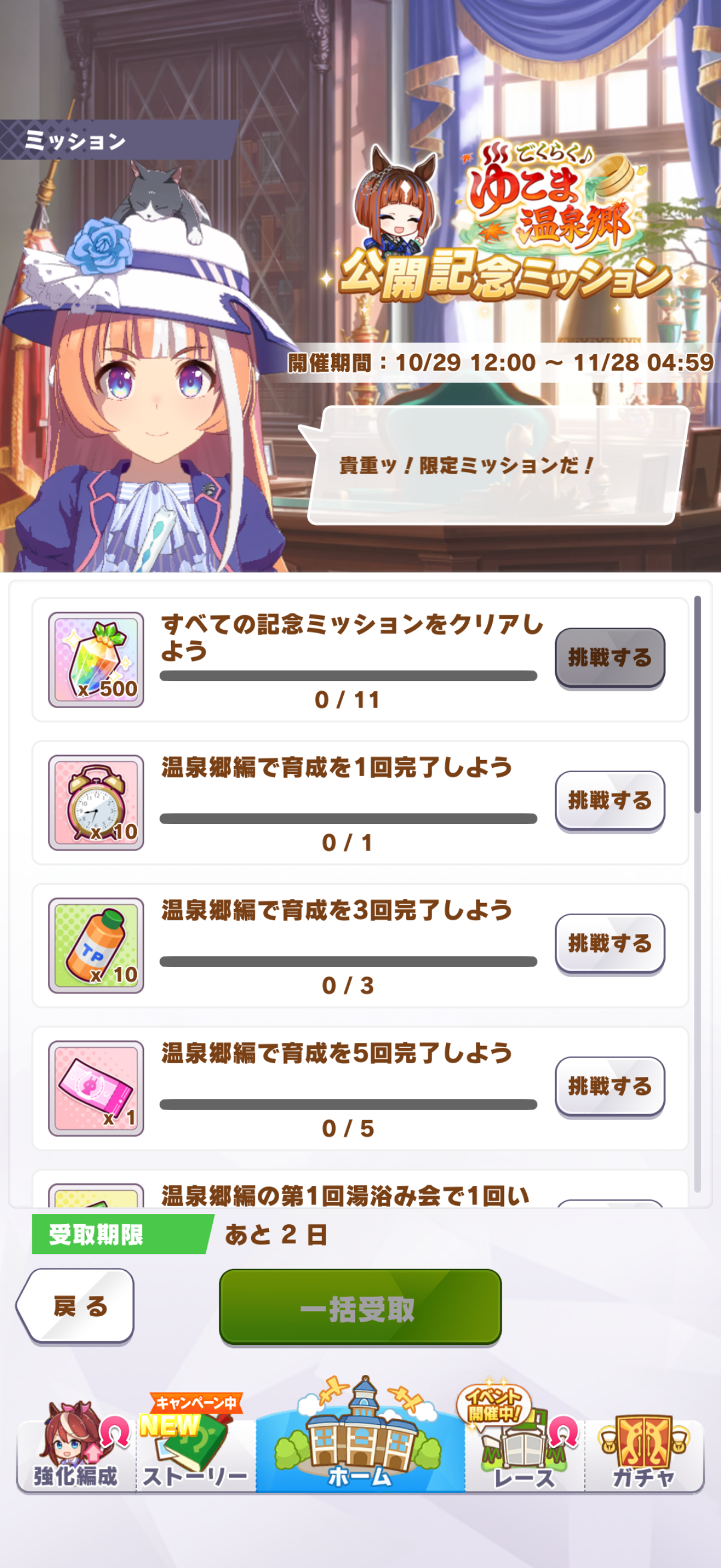
Task: View the TP bottle x10 reward
Action: click(96, 945)
